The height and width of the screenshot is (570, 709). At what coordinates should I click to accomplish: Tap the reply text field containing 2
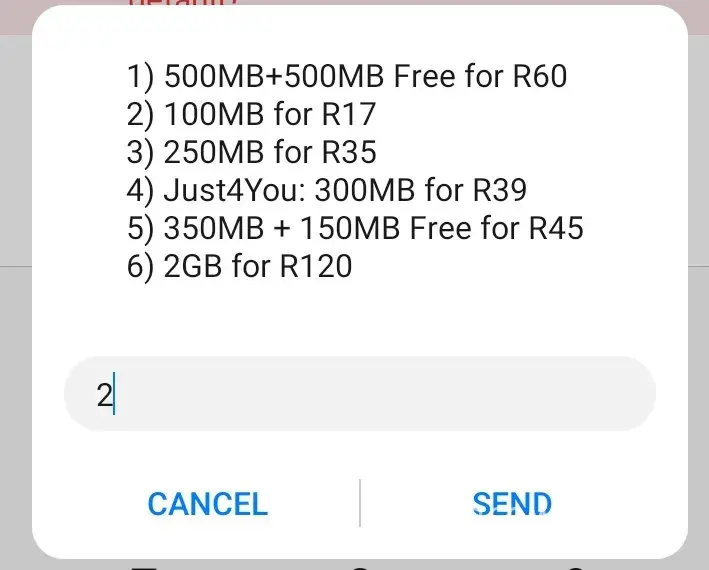(x=359, y=394)
